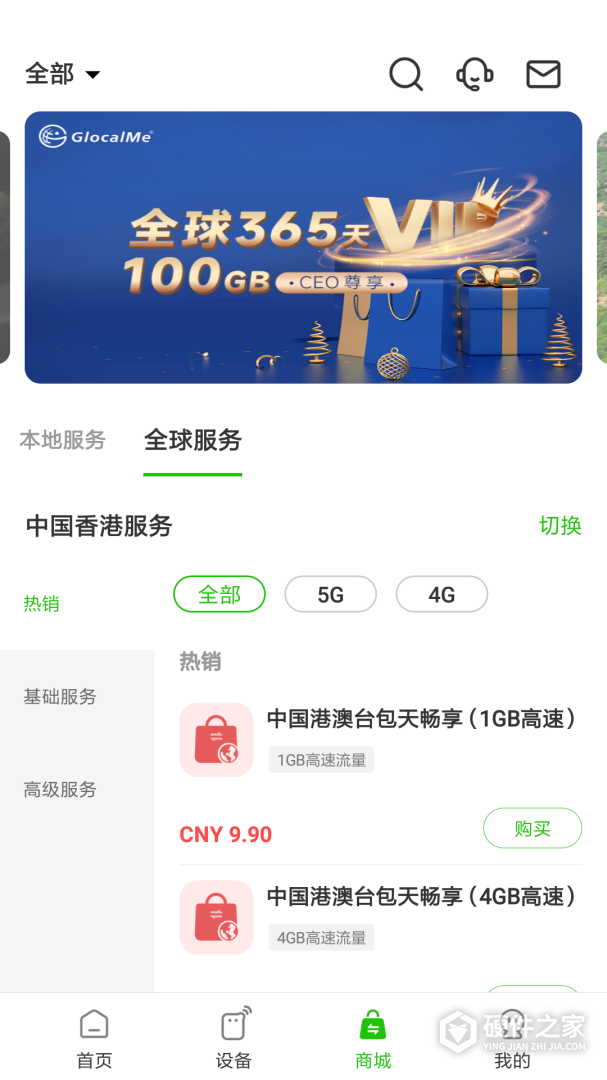607x1080 pixels.
Task: Open the 全球365天 VIP 100GB banner
Action: tap(303, 247)
